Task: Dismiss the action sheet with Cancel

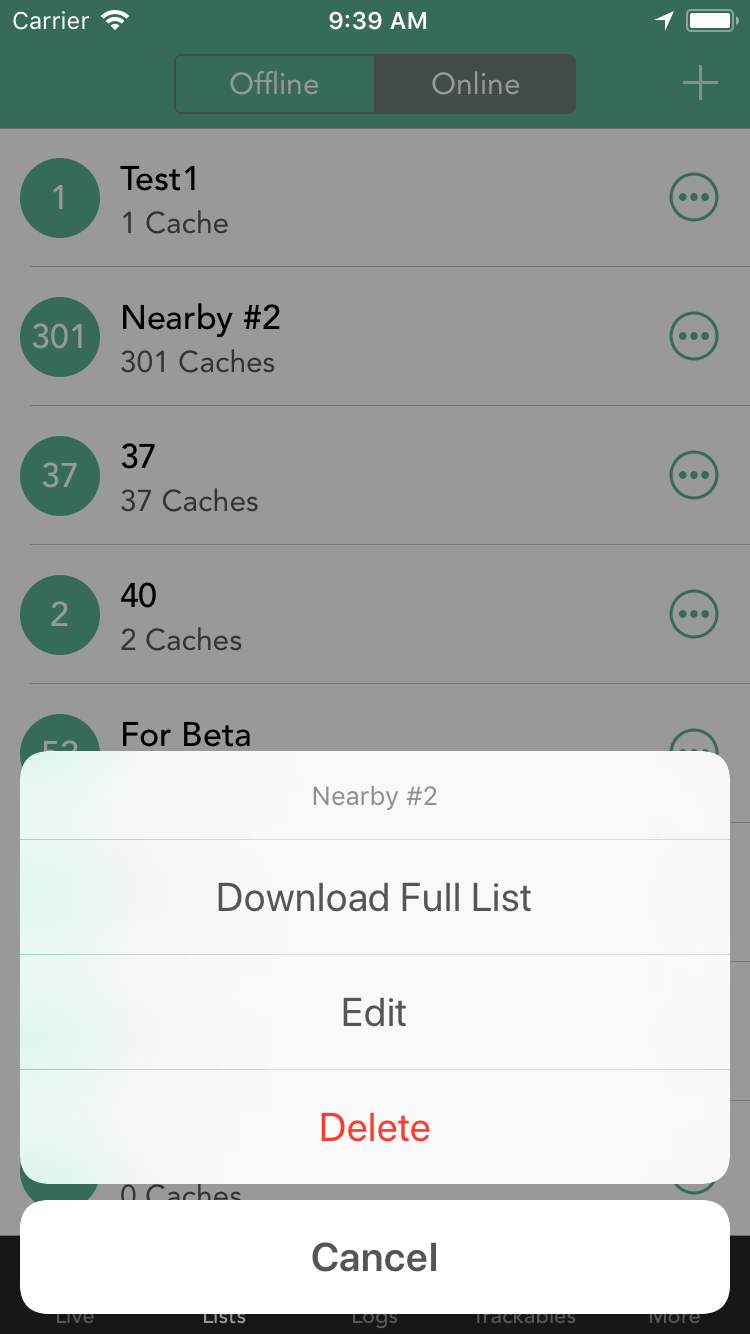Action: (x=374, y=1257)
